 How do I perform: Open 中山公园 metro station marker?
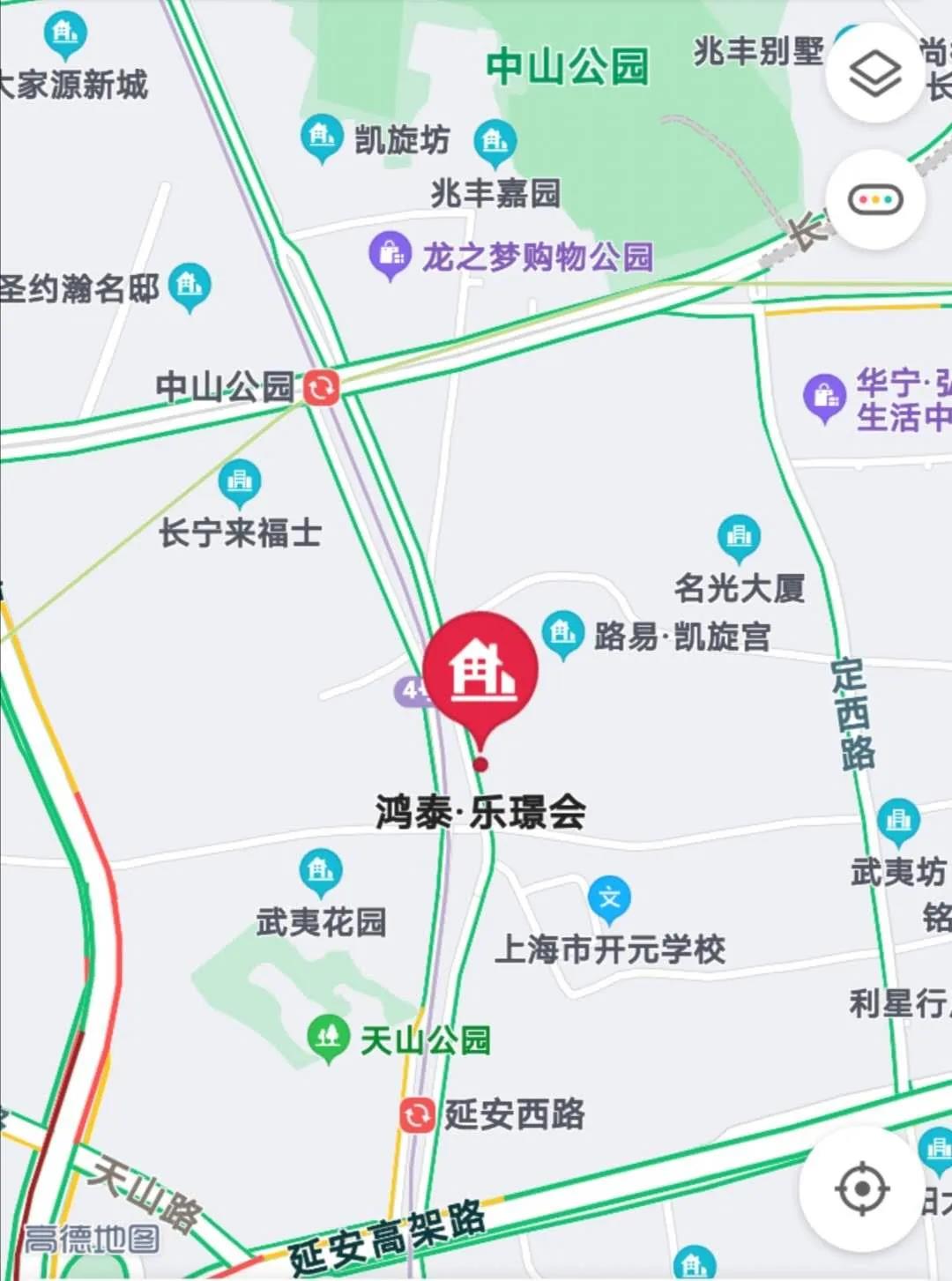tap(321, 387)
